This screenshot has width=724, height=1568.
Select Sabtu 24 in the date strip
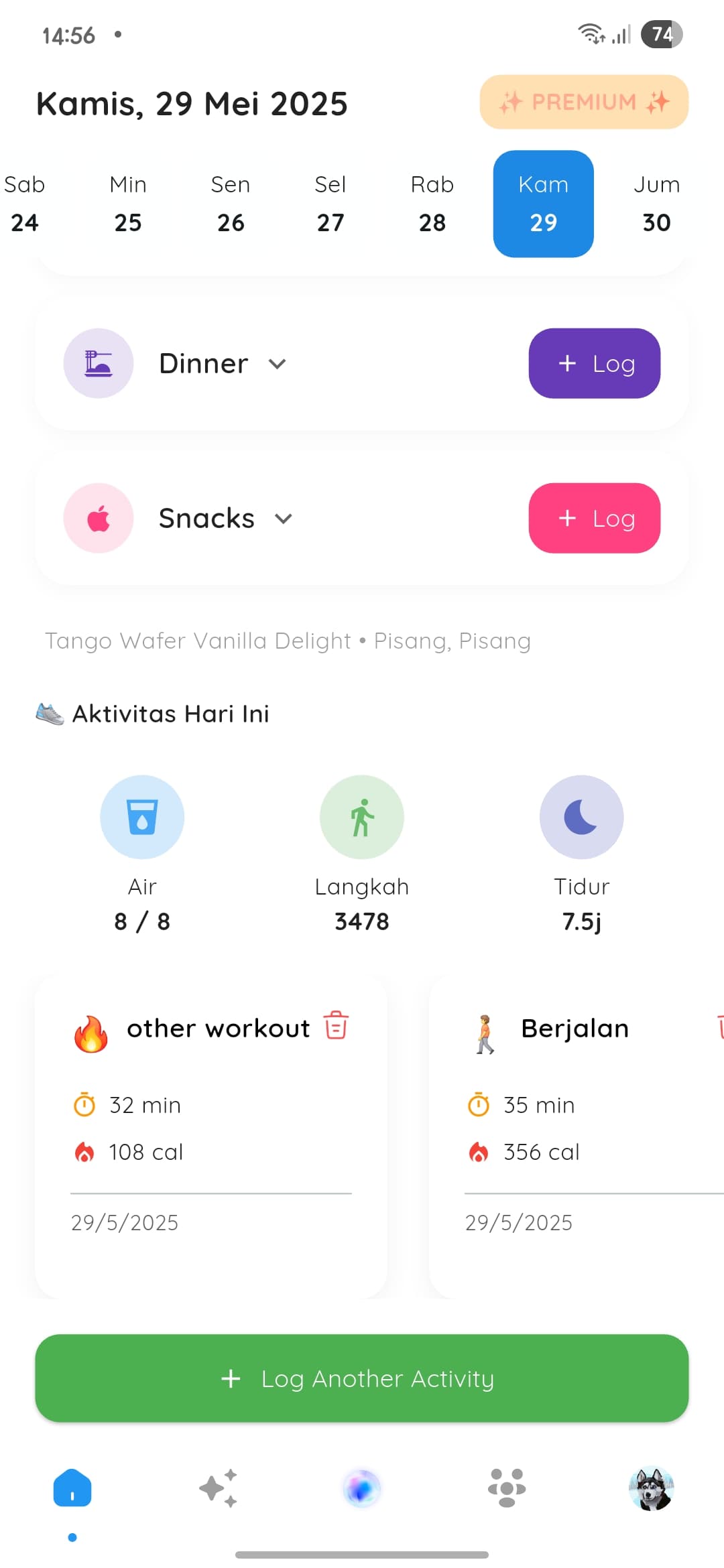click(x=24, y=204)
